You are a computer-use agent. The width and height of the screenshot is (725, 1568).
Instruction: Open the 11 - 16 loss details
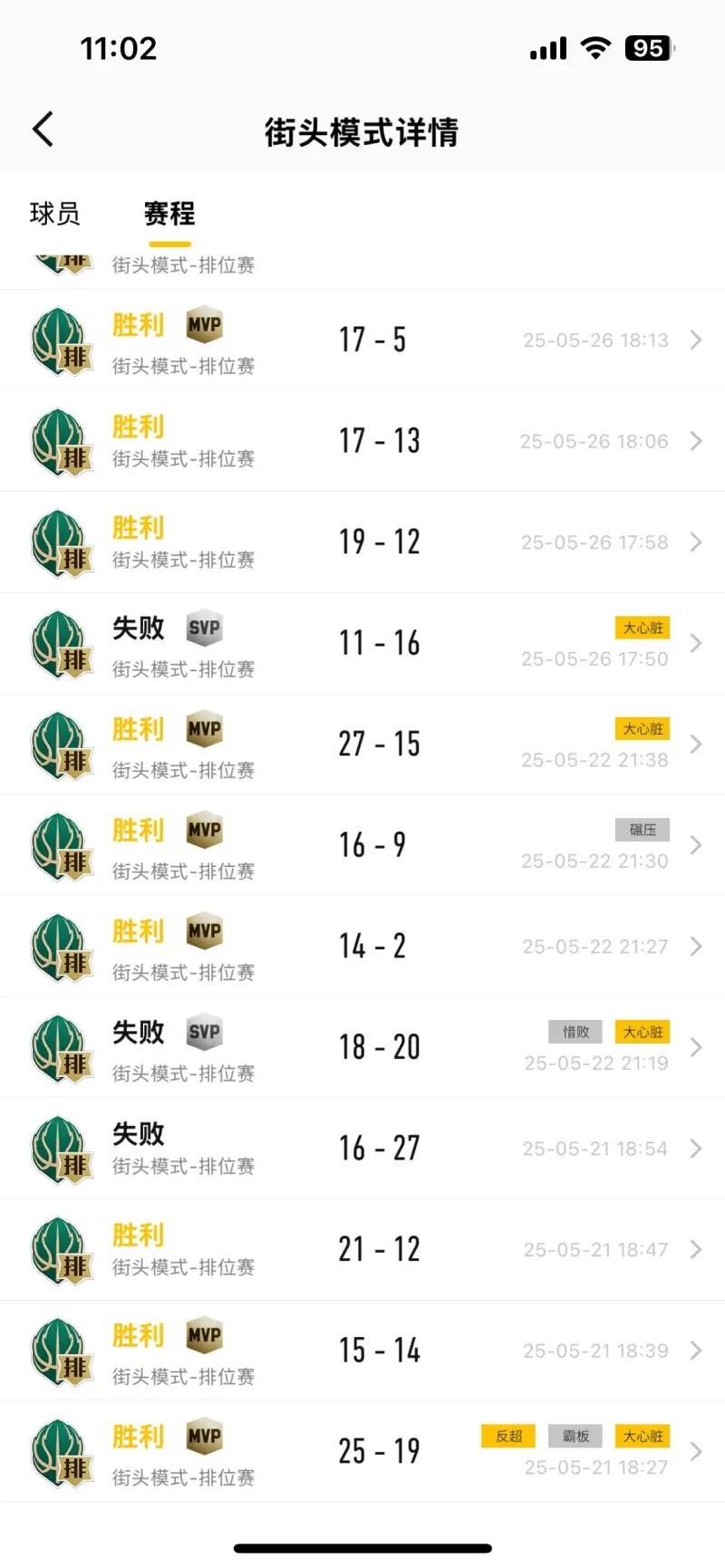pyautogui.click(x=362, y=644)
